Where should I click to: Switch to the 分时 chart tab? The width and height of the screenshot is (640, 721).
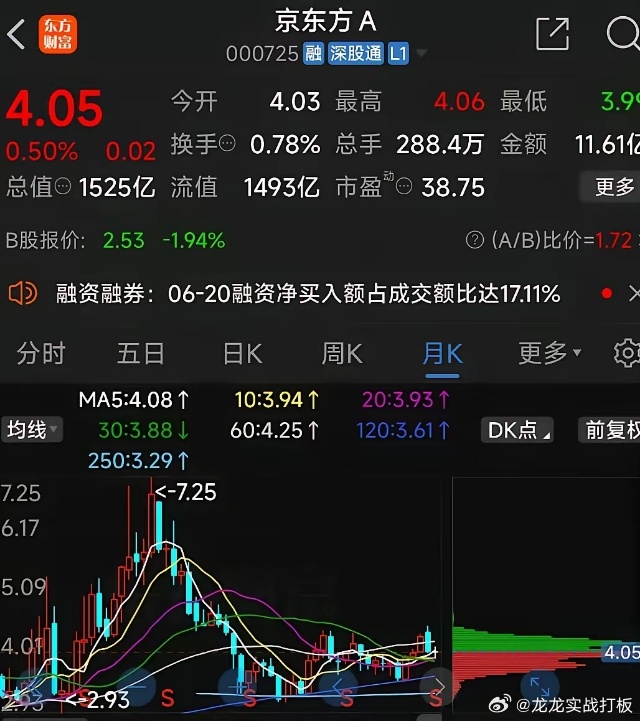point(41,352)
